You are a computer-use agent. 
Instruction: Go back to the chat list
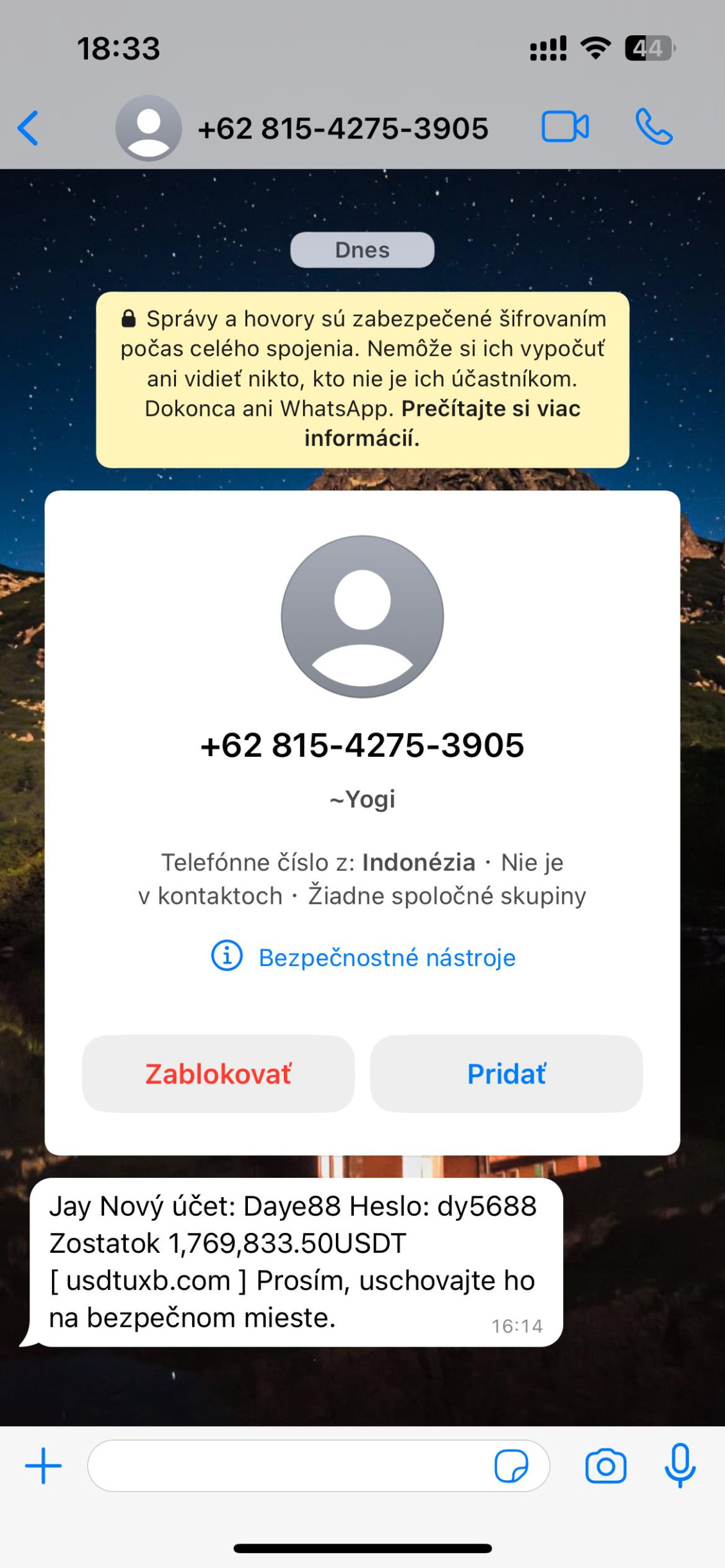(x=28, y=128)
